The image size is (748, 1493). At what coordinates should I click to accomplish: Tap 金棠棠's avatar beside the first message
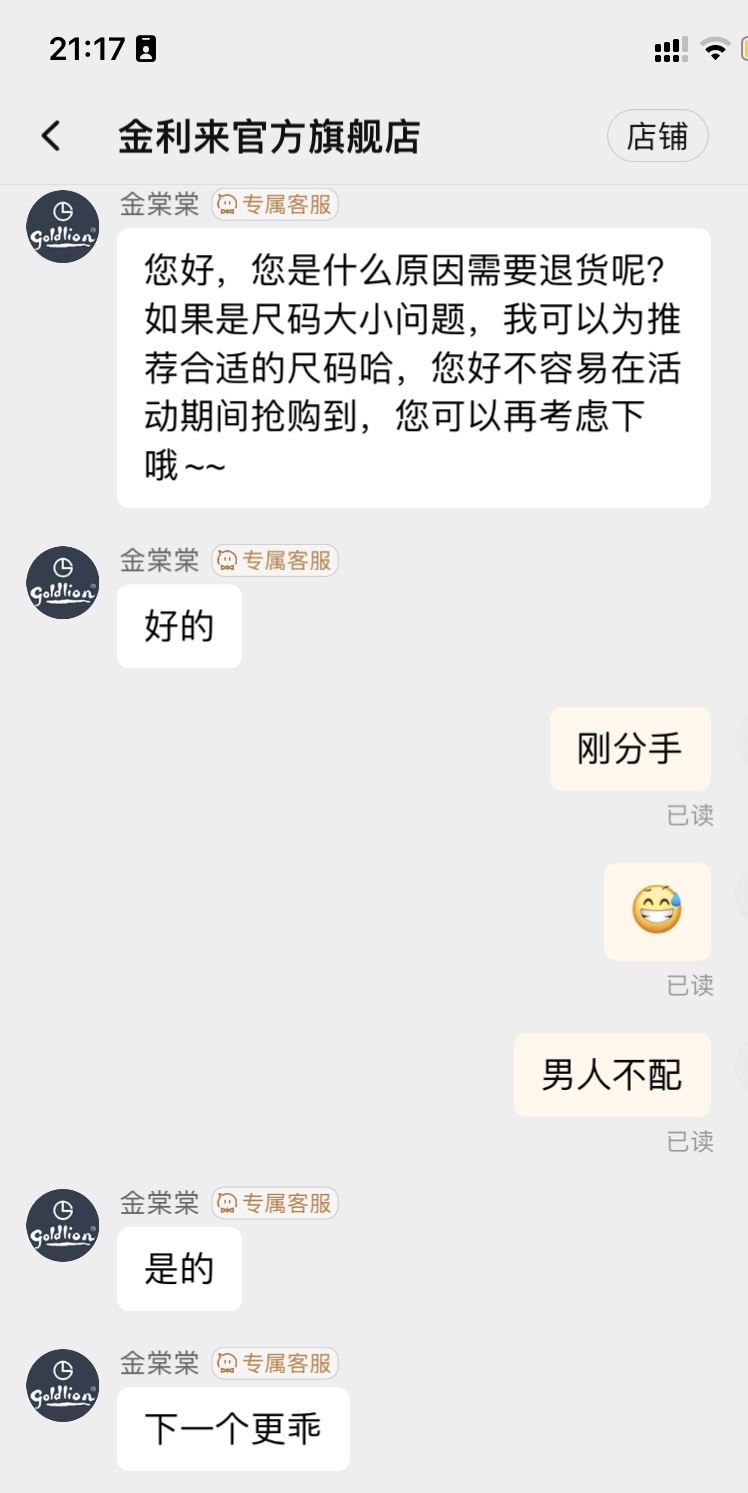pyautogui.click(x=62, y=226)
